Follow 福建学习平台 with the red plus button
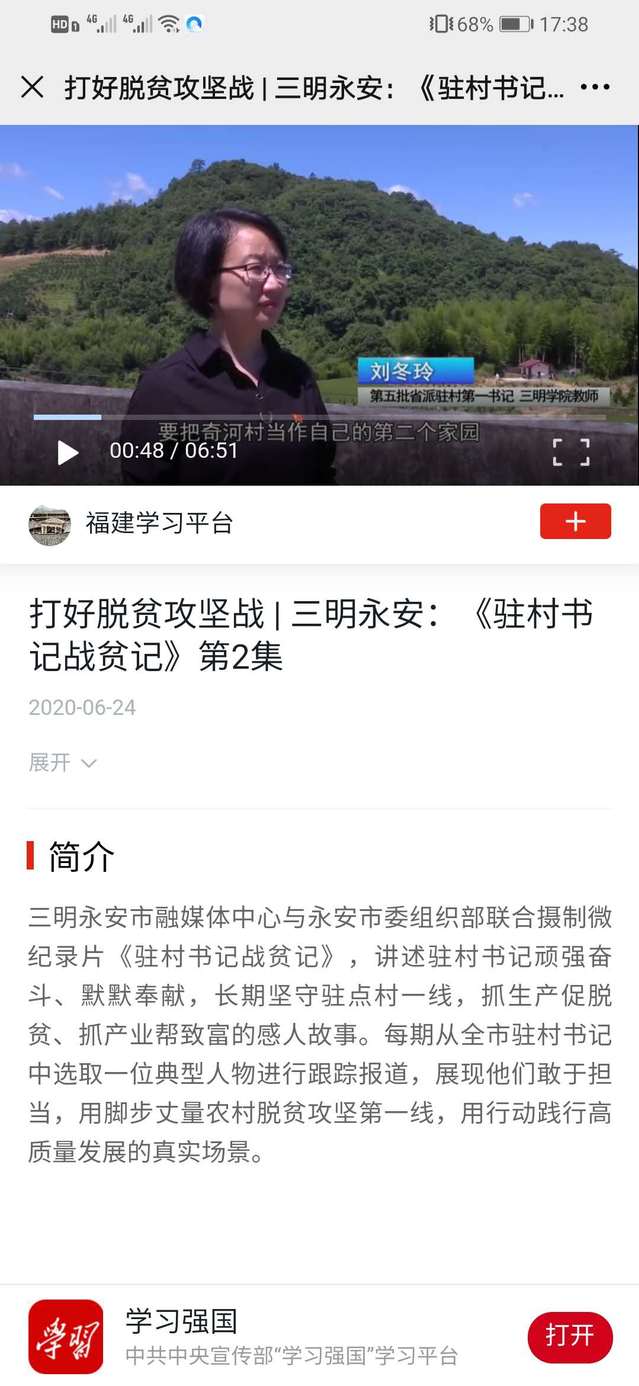Viewport: 639px width, 1386px height. pos(575,522)
